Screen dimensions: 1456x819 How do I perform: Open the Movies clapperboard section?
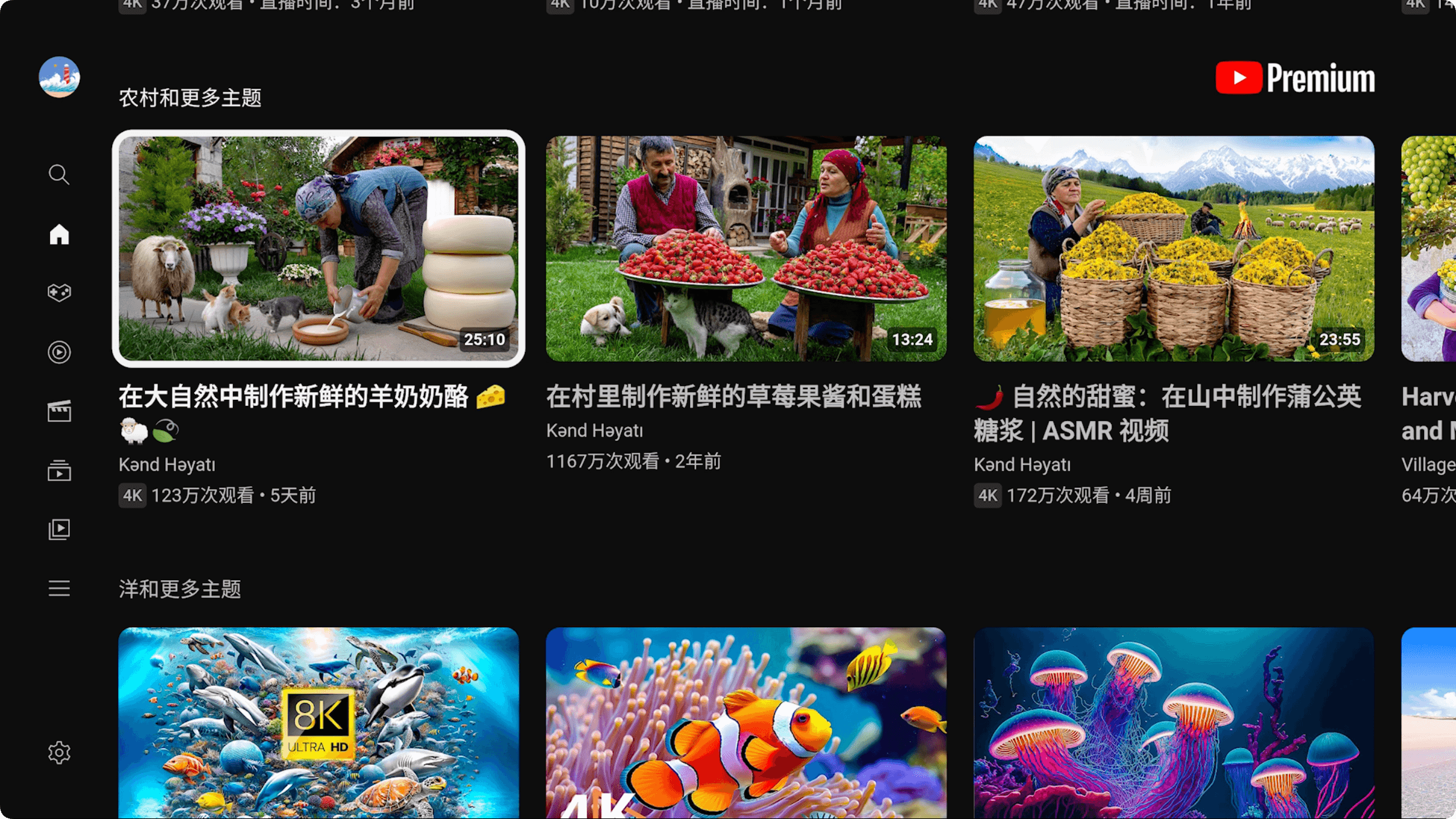tap(59, 411)
